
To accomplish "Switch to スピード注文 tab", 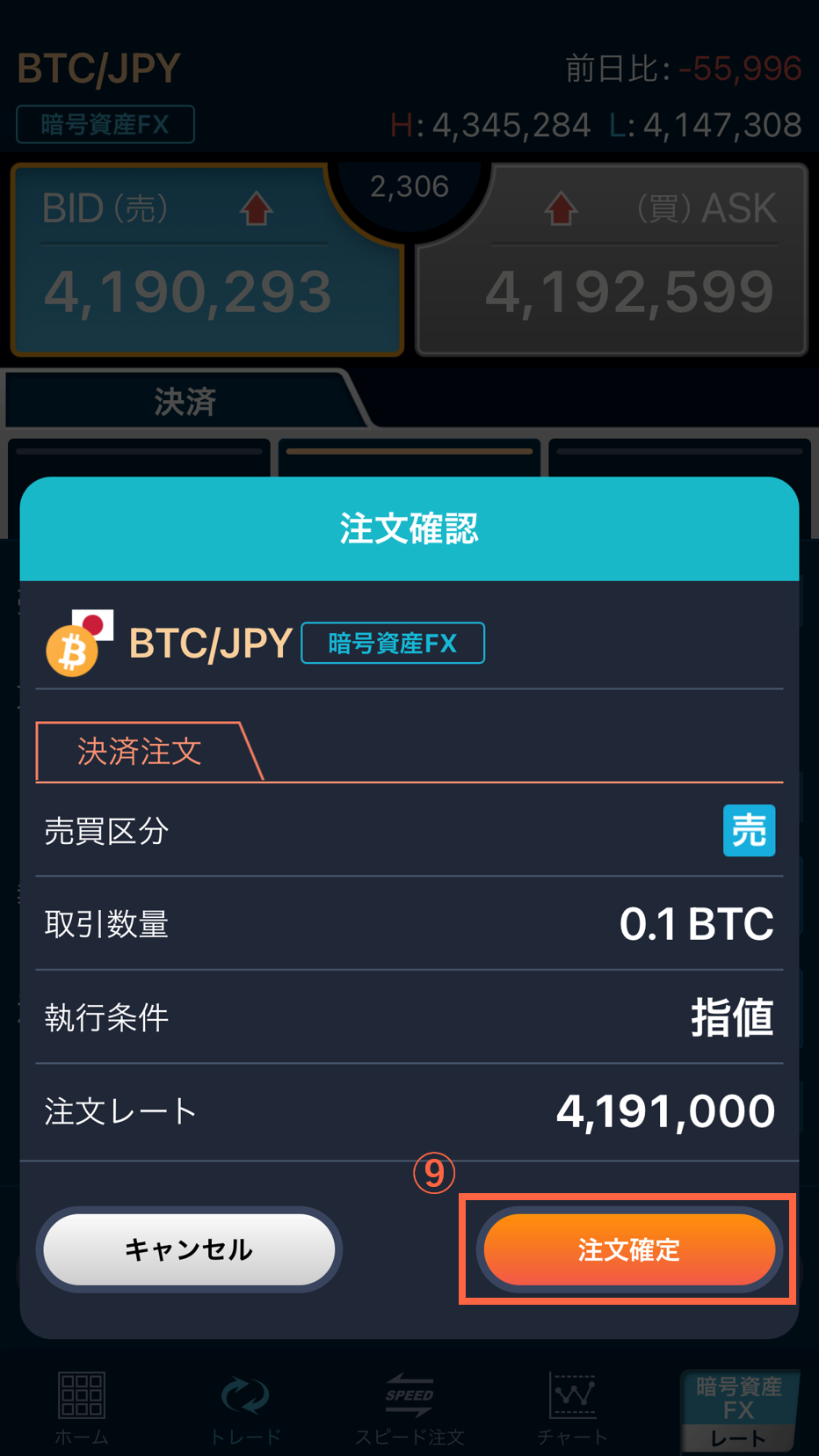I will [409, 1407].
